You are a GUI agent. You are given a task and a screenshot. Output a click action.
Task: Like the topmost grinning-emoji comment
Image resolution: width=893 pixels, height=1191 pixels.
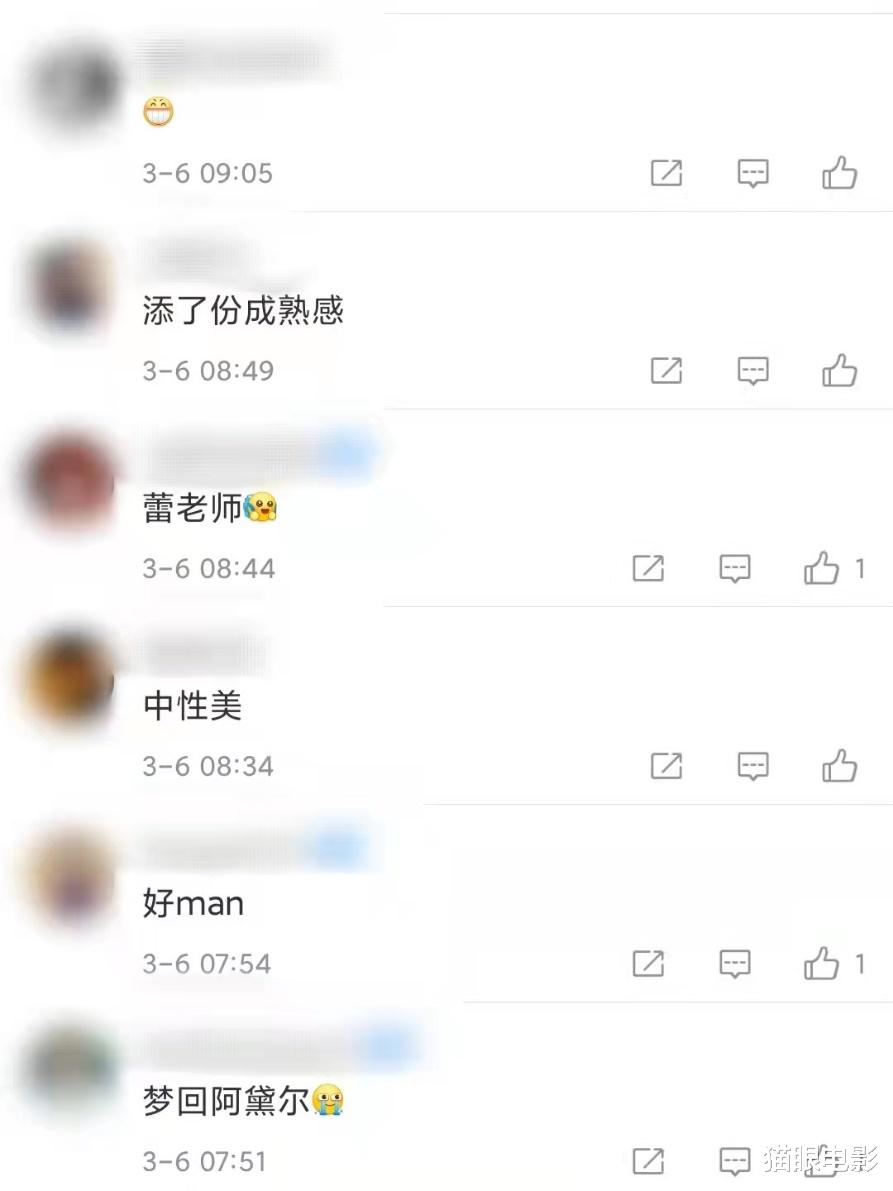[838, 172]
